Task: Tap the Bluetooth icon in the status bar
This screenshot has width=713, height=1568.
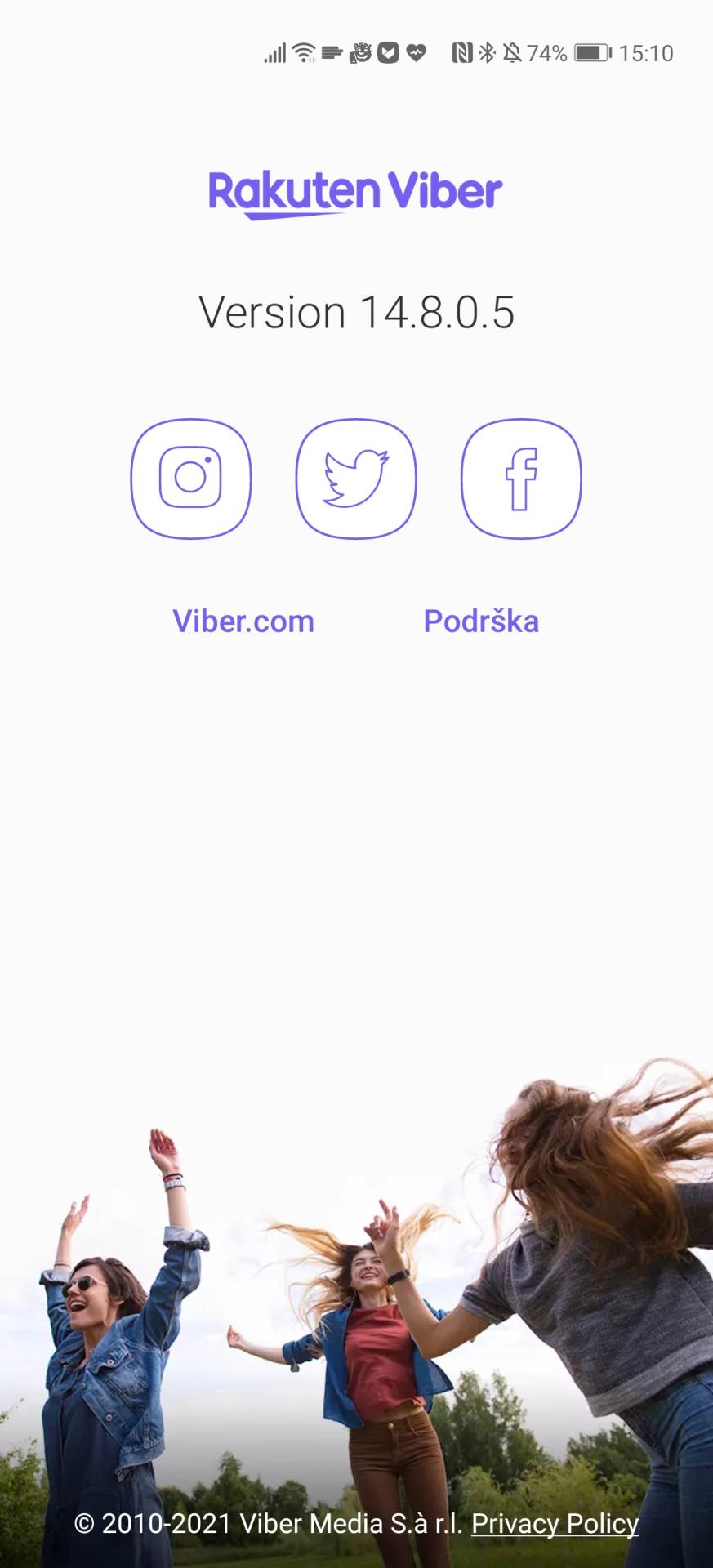Action: [489, 52]
